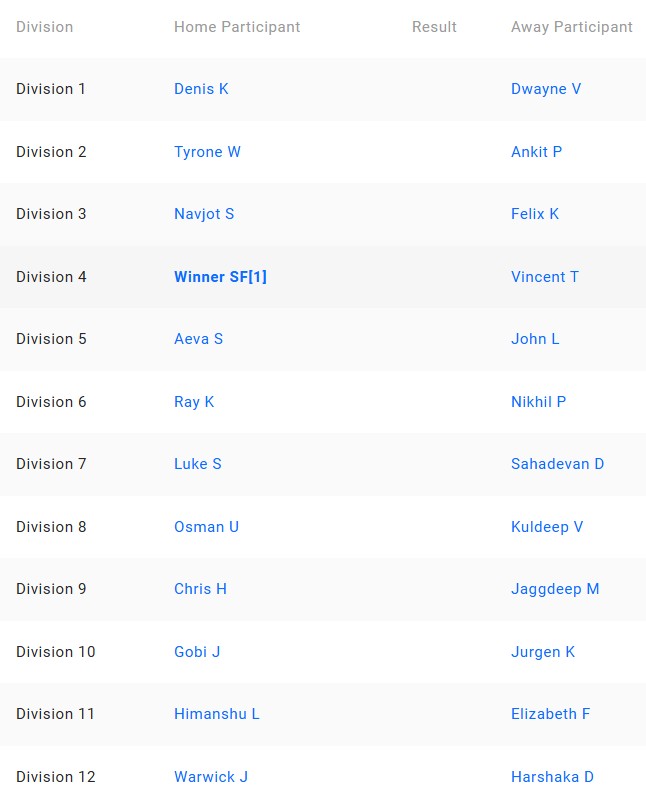
Task: Tap John L in Division 5
Action: pos(535,339)
